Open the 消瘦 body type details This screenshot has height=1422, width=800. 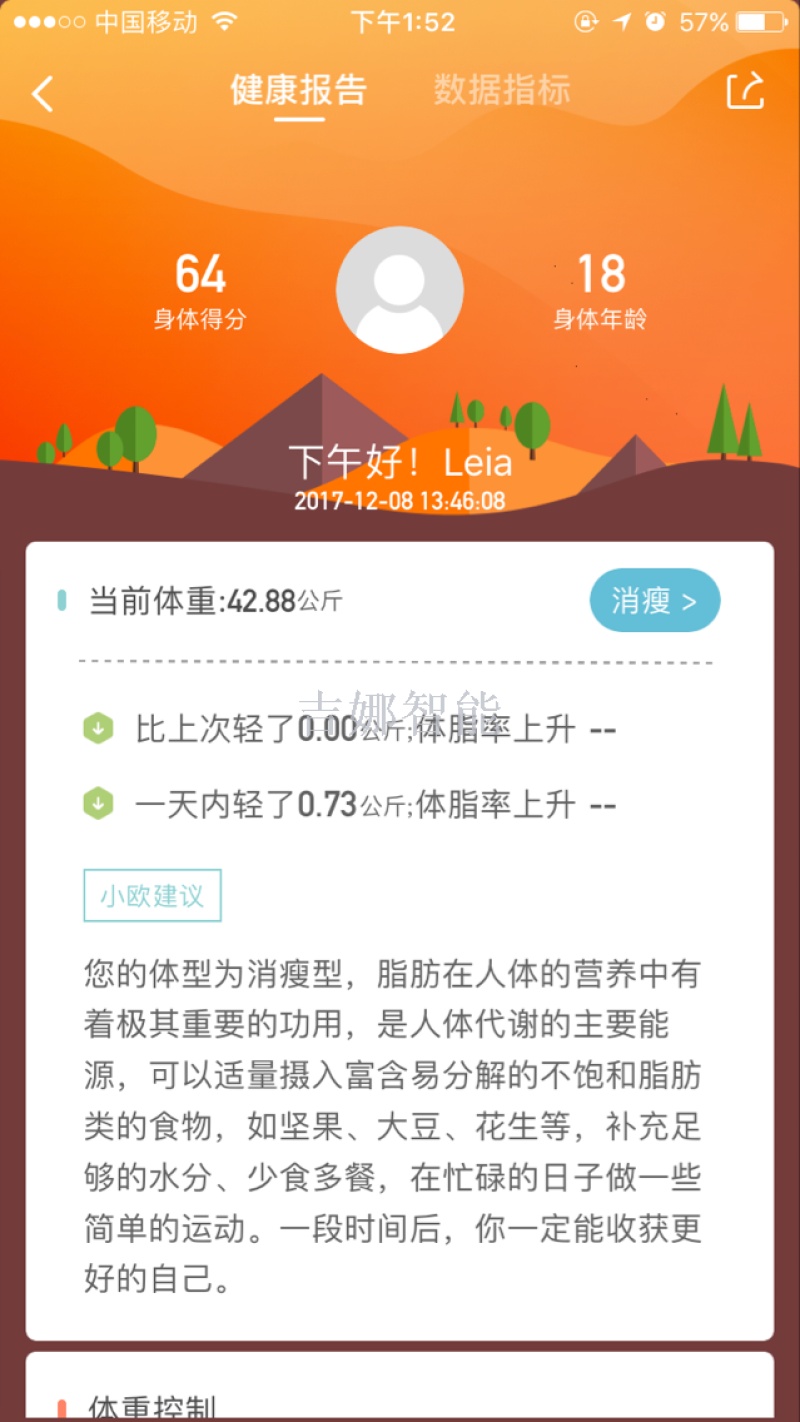point(654,601)
